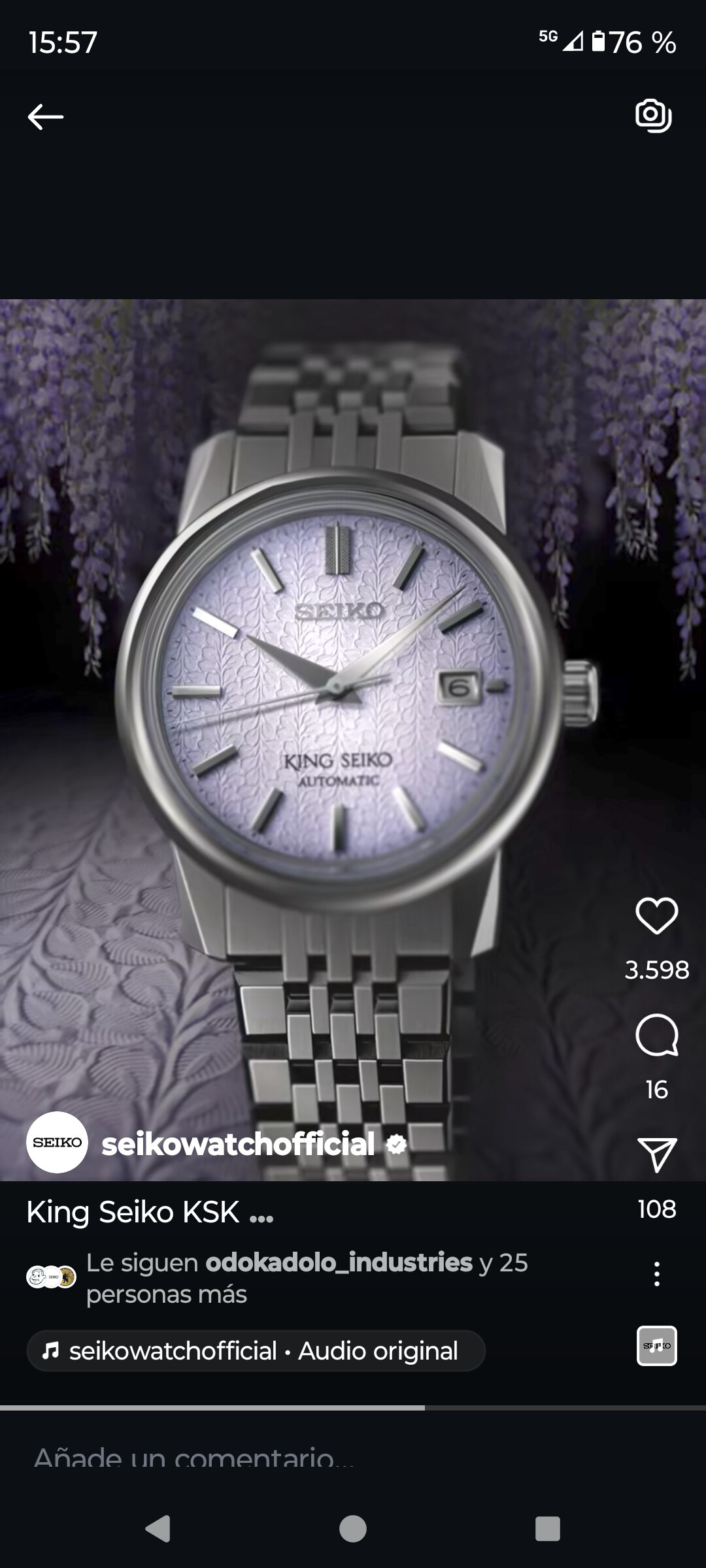706x1568 pixels.
Task: Open the comments on this reel
Action: coord(656,1036)
